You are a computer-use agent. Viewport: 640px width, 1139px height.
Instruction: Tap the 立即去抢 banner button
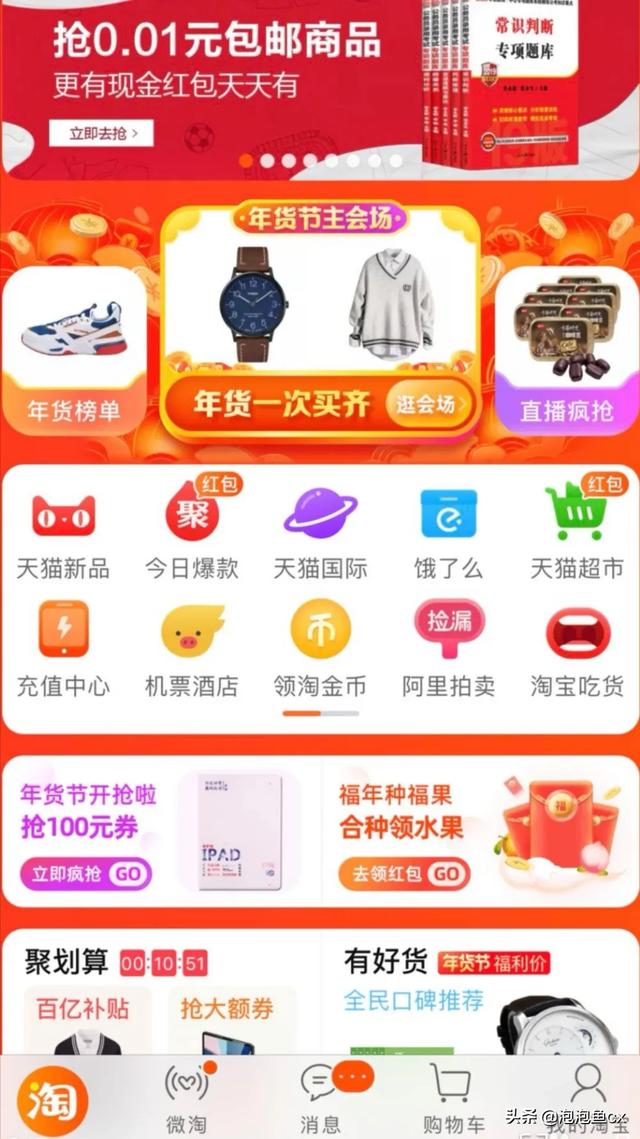click(x=100, y=132)
